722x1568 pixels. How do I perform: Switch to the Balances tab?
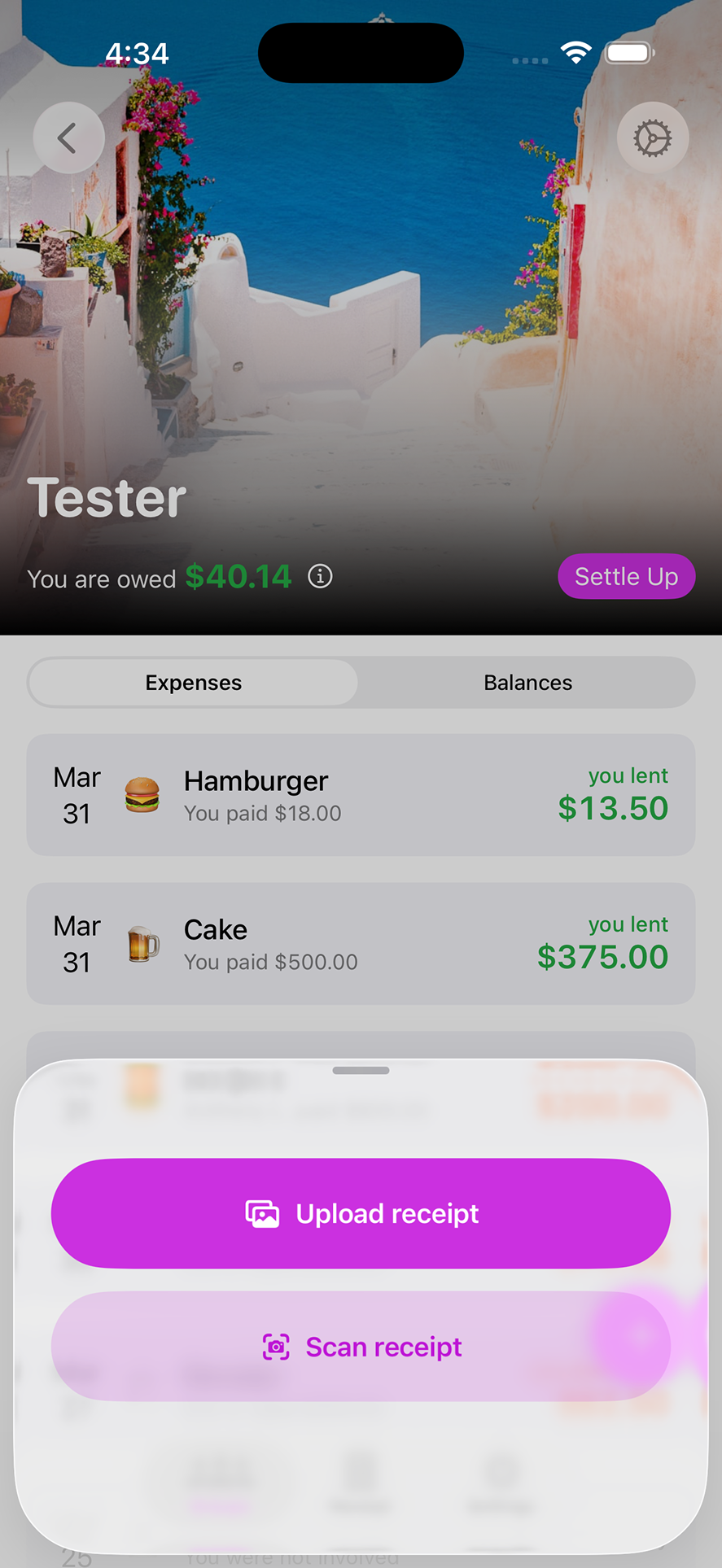pyautogui.click(x=527, y=683)
